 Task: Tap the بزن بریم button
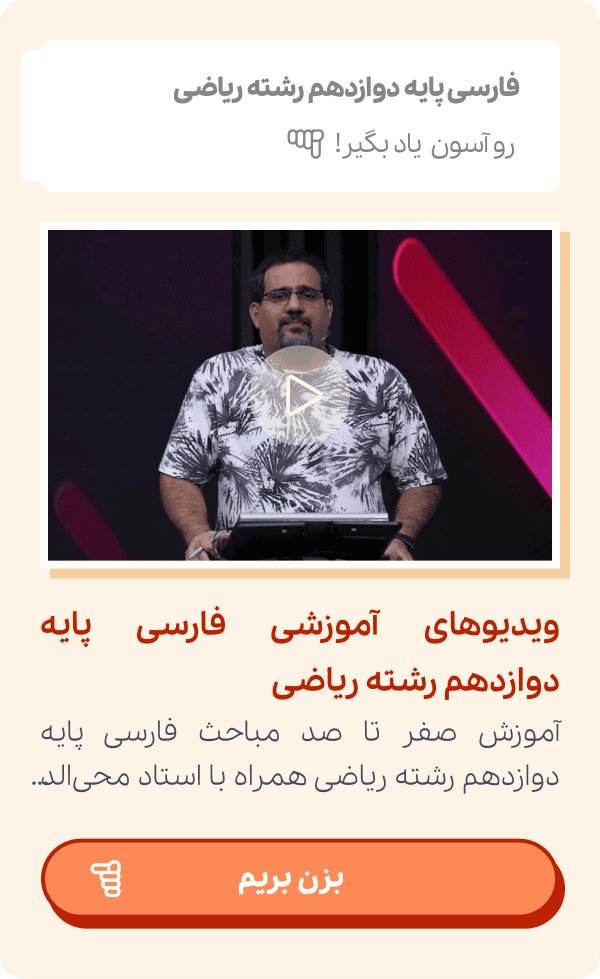coord(298,879)
